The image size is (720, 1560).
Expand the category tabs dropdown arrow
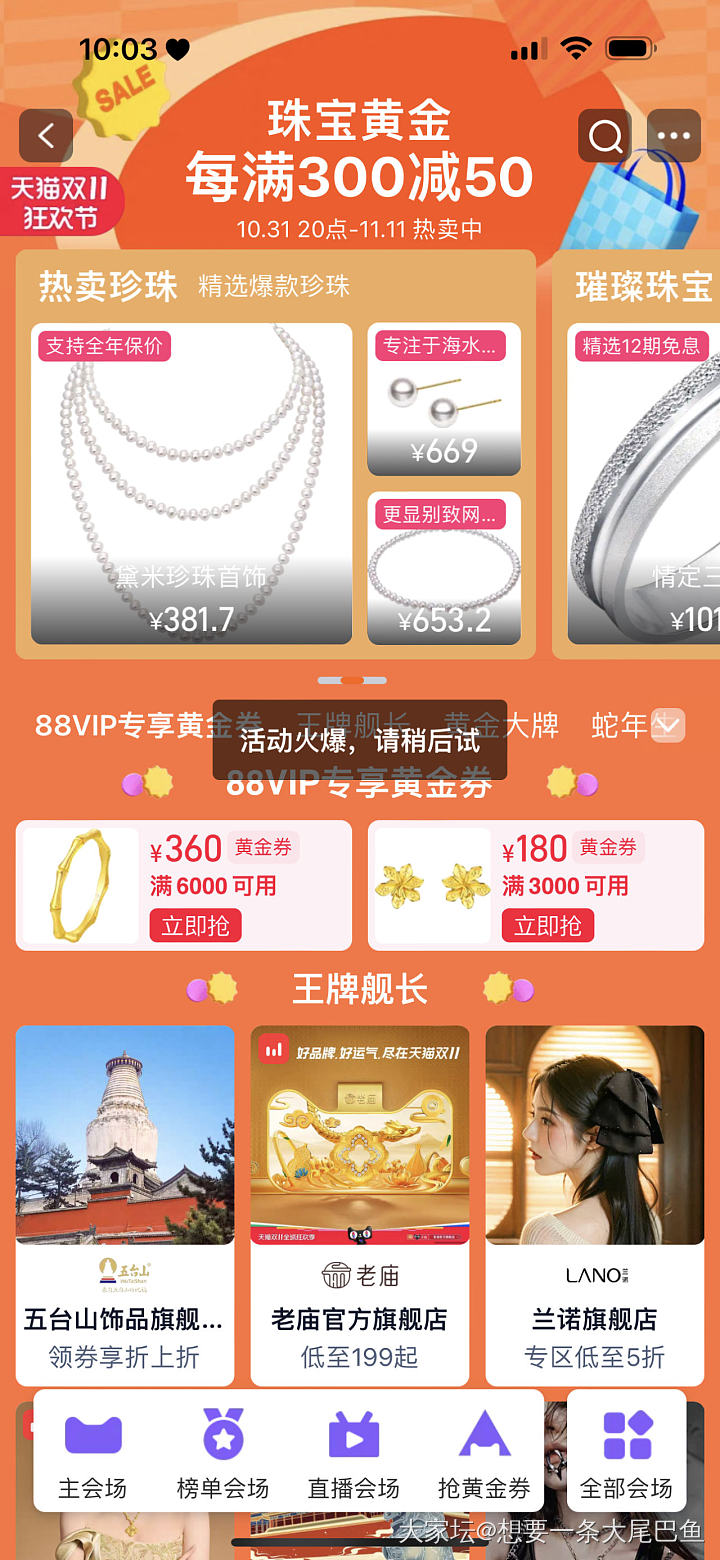[x=668, y=725]
